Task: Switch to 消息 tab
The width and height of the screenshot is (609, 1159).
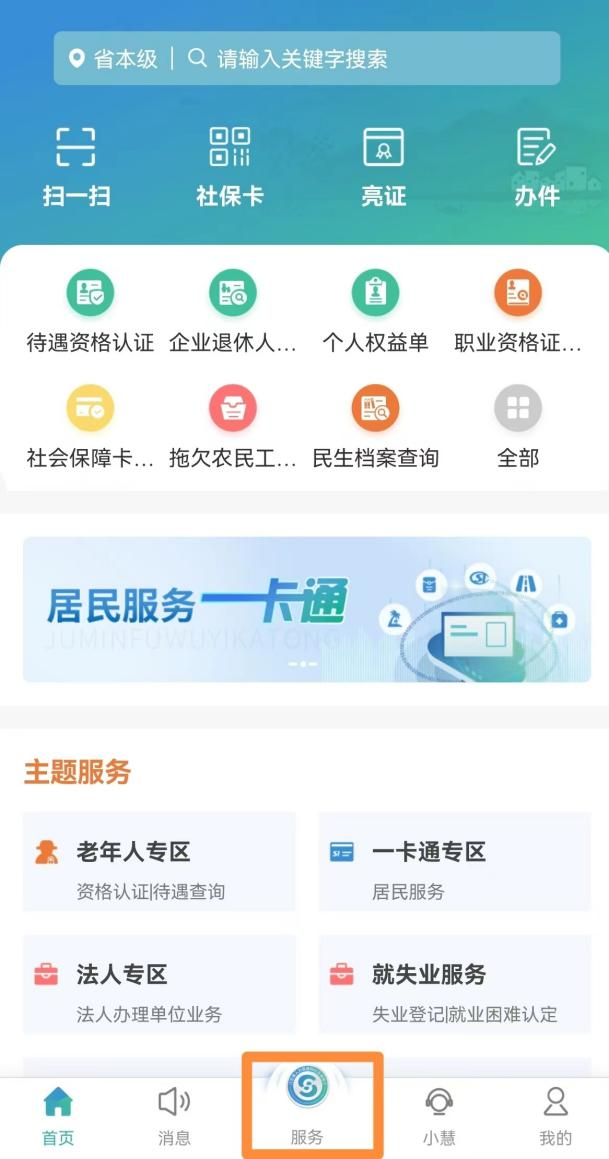Action: [x=174, y=1115]
